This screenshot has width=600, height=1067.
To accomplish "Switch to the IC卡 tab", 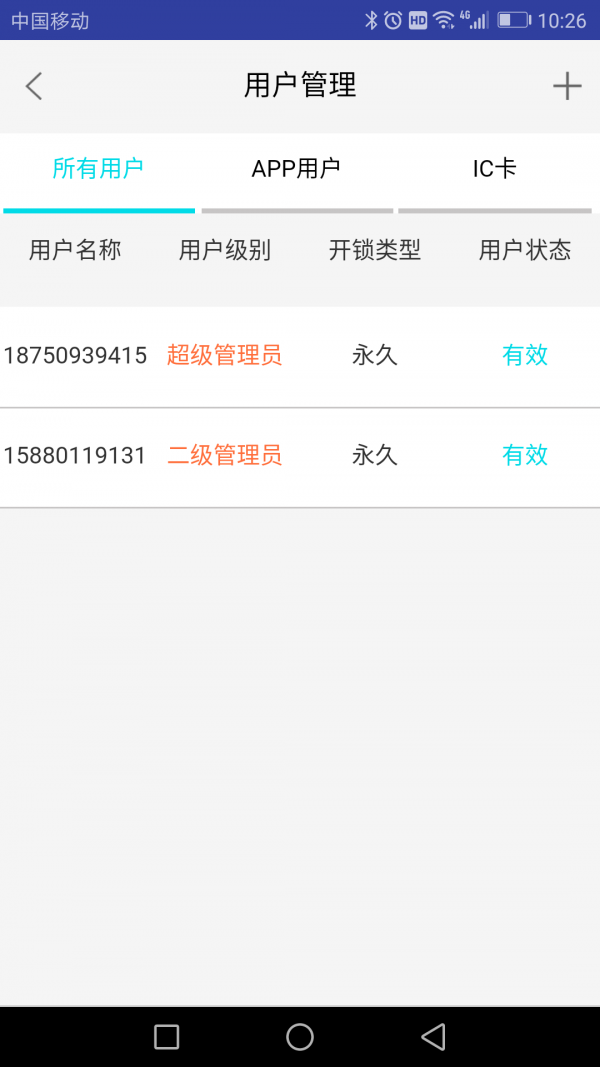I will (x=494, y=169).
